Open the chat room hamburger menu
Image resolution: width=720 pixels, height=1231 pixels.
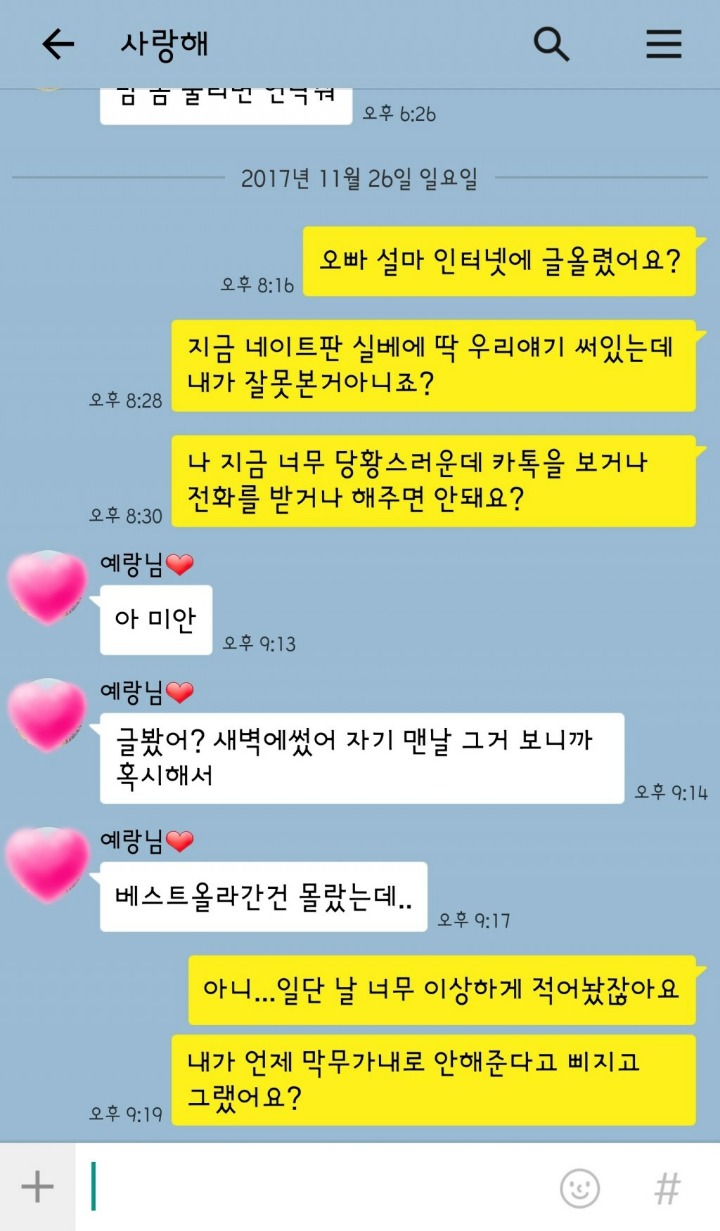tap(663, 44)
